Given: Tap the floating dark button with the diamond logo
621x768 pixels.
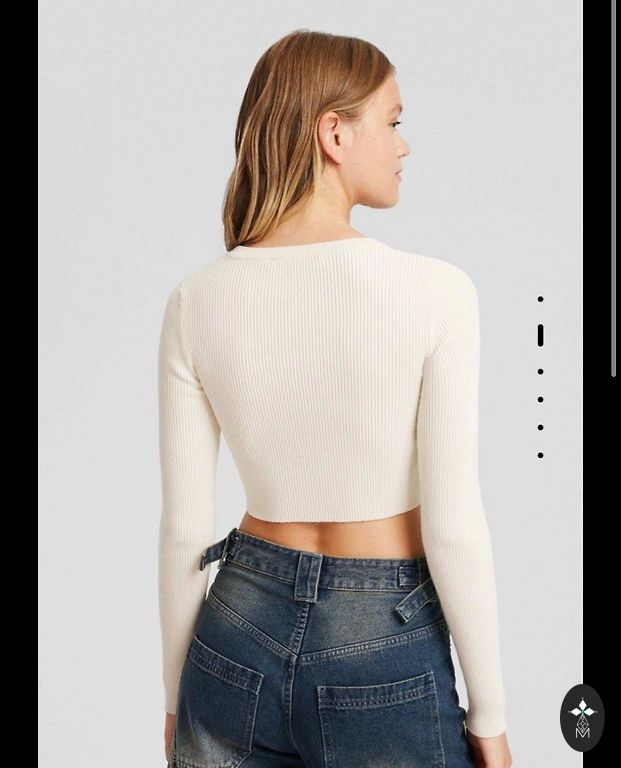Looking at the screenshot, I should (x=582, y=717).
